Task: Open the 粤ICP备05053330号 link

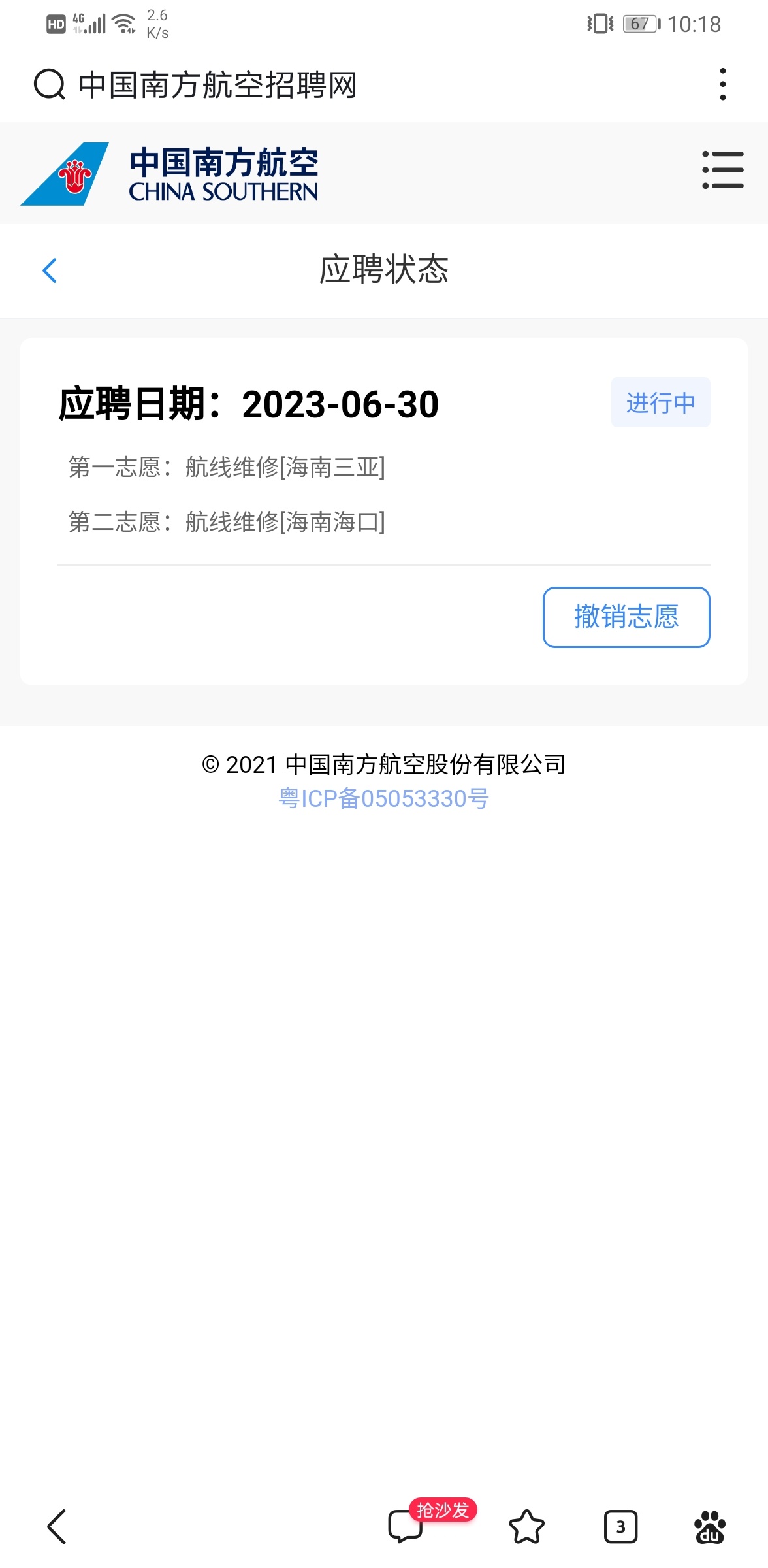Action: pyautogui.click(x=384, y=798)
